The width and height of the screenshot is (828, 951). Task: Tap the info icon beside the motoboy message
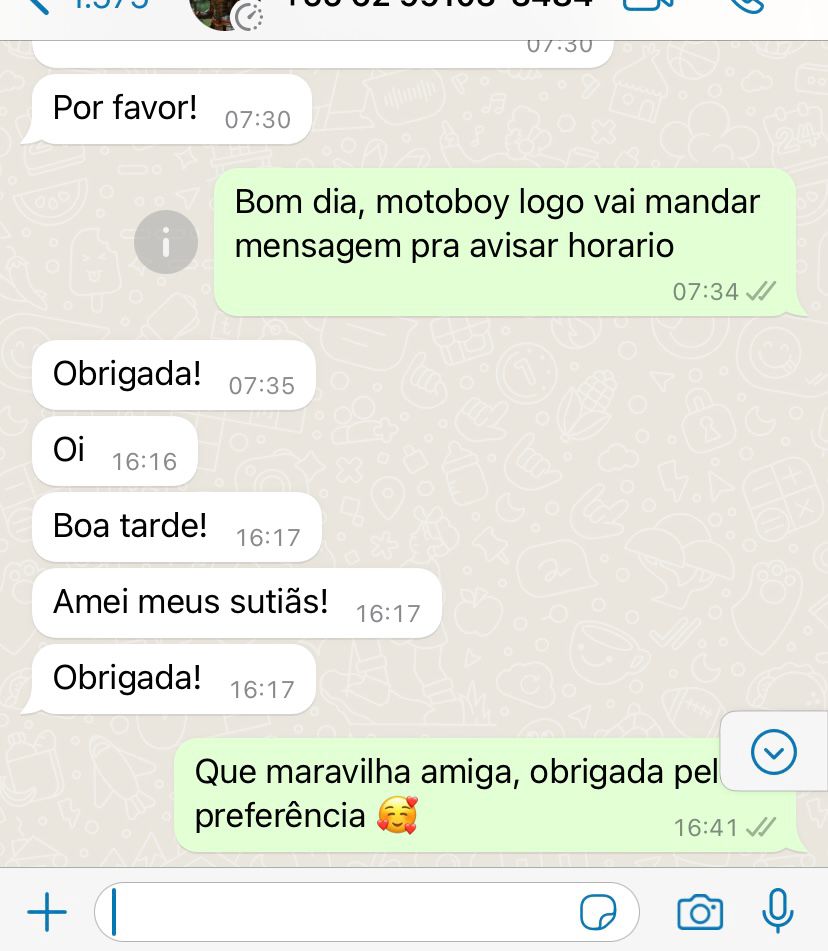(x=166, y=242)
